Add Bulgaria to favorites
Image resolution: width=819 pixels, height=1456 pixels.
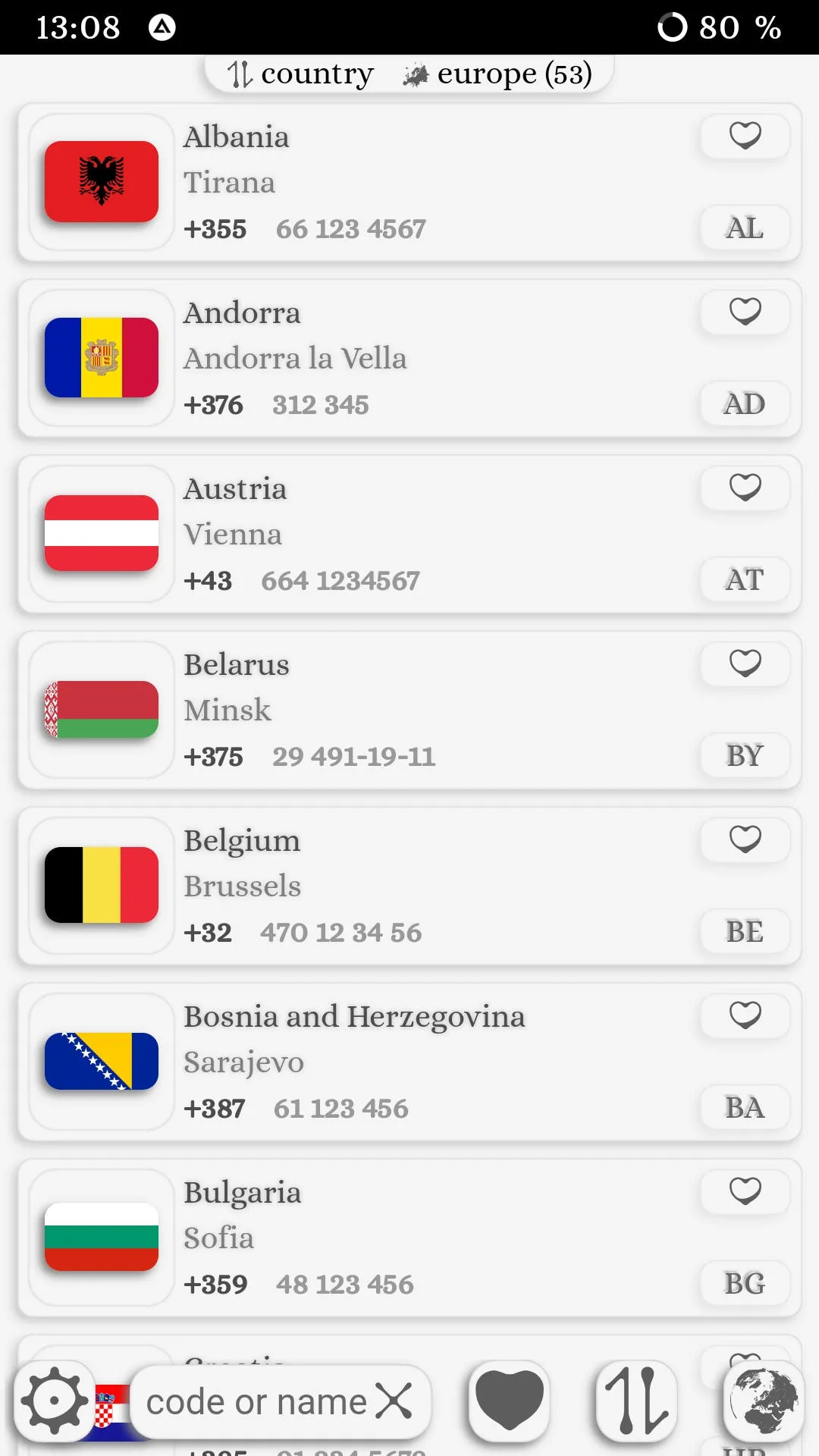coord(745,1192)
